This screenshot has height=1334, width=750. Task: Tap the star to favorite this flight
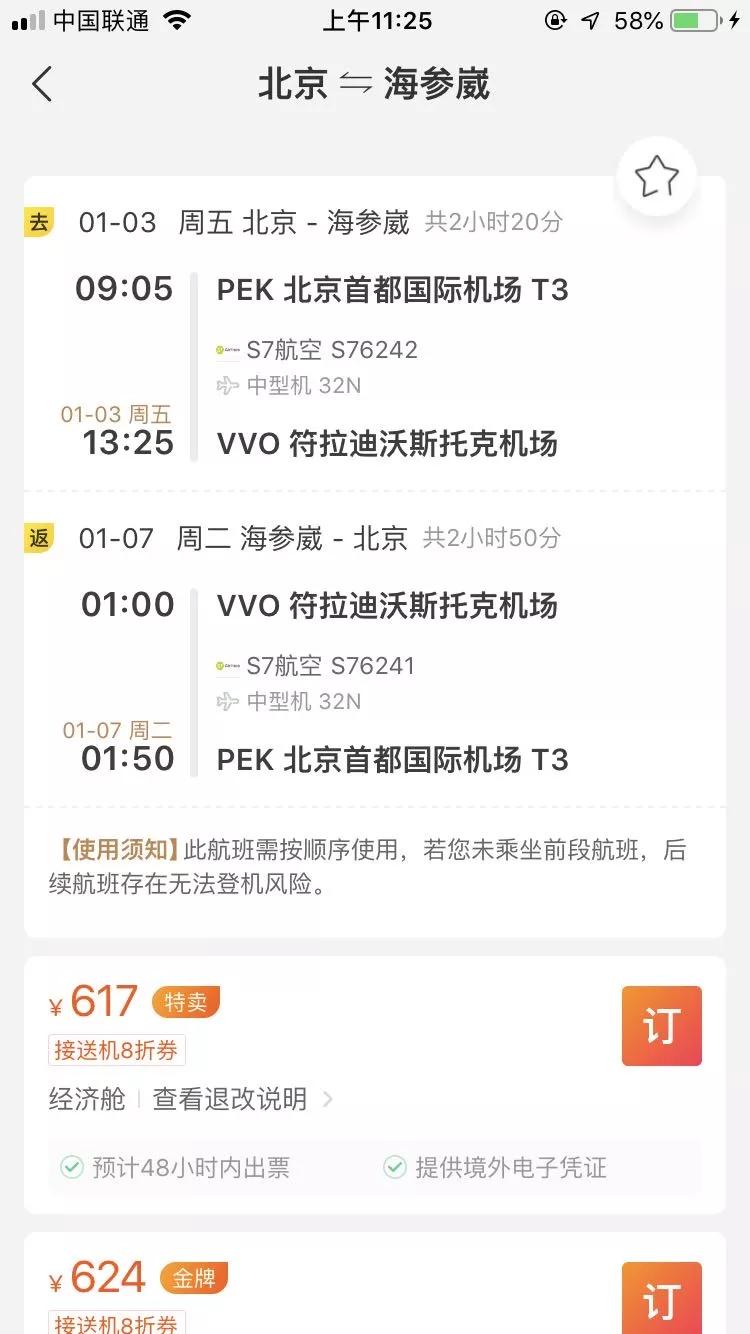pyautogui.click(x=657, y=175)
